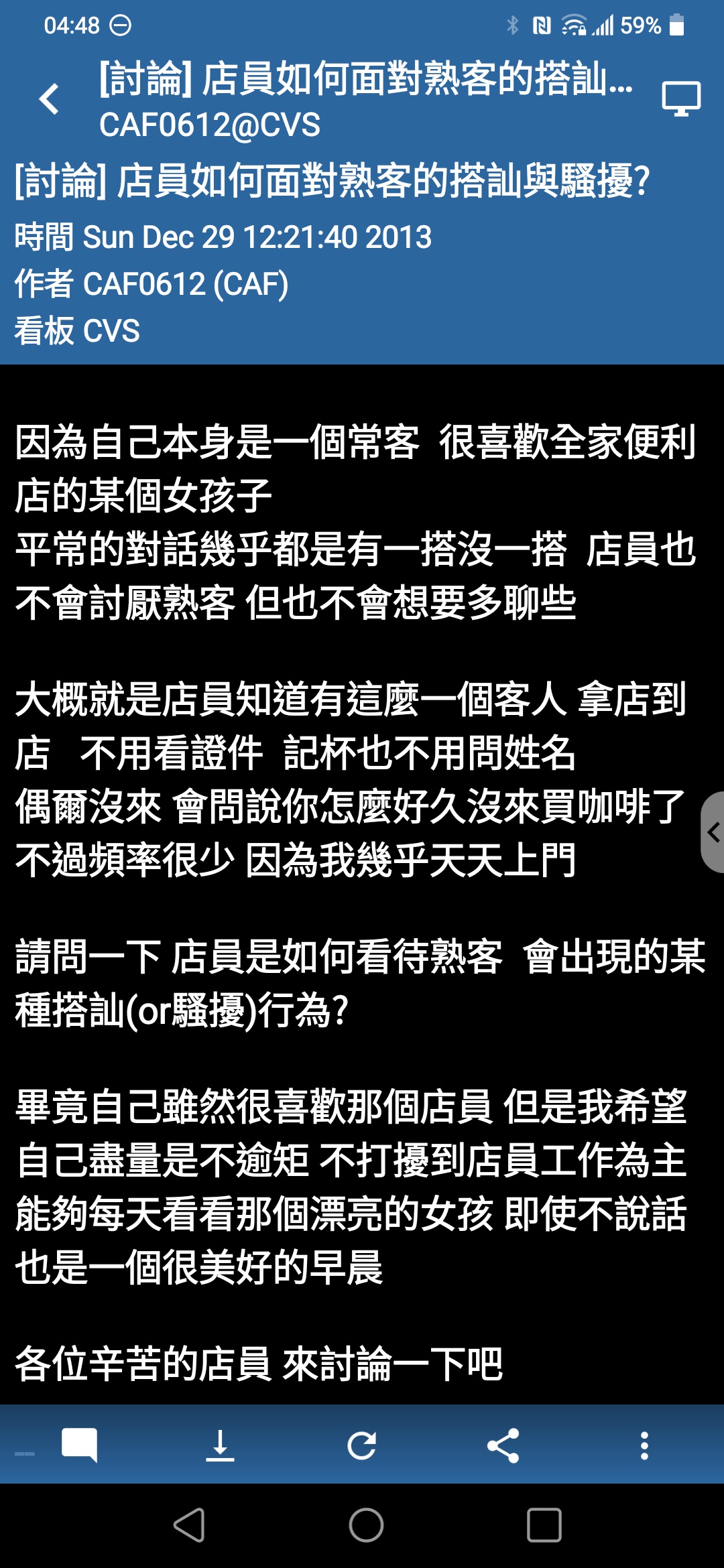Jump to bottom with the download arrow

(x=220, y=1445)
